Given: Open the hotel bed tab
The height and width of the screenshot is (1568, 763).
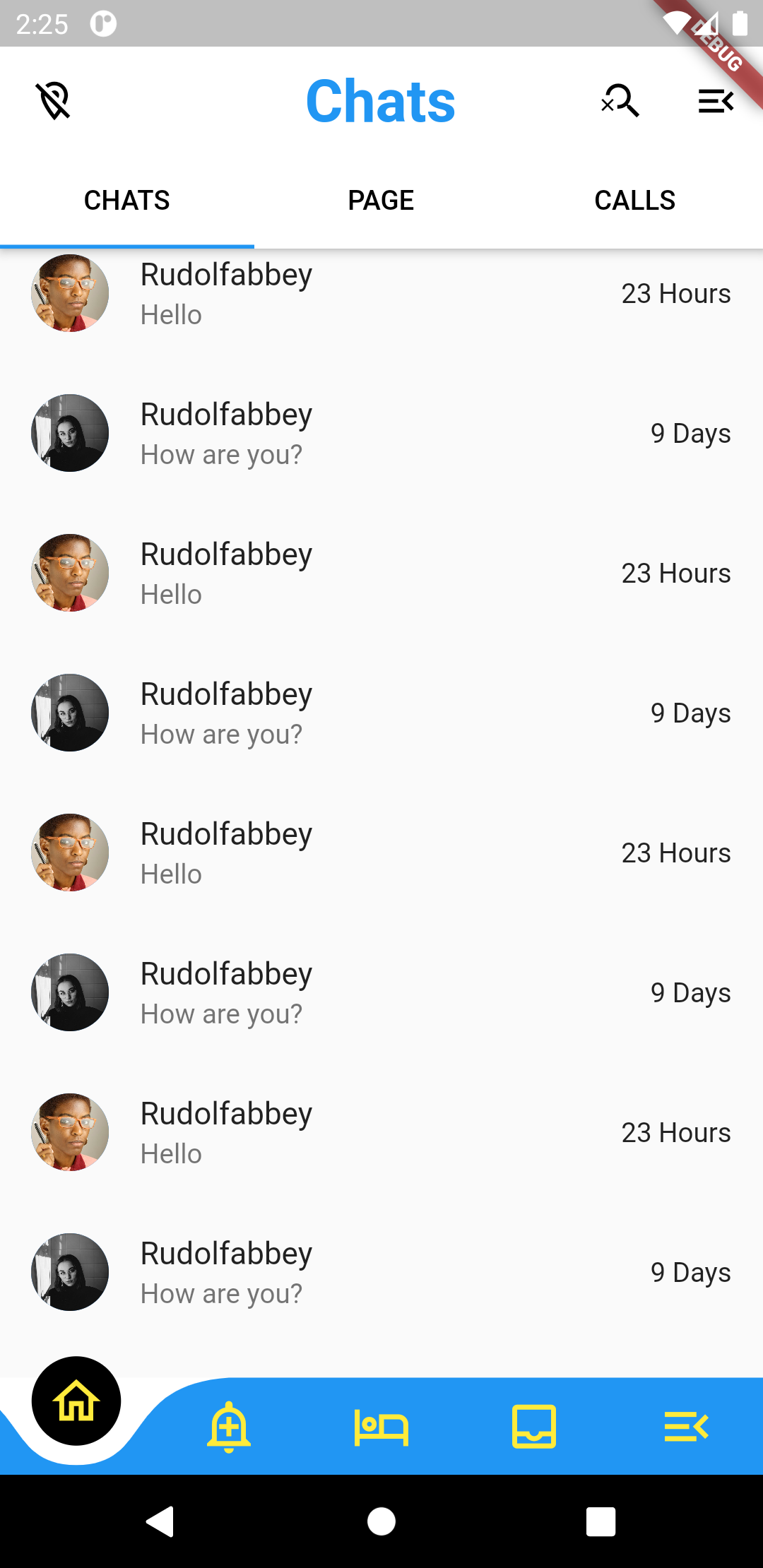Looking at the screenshot, I should point(381,1427).
